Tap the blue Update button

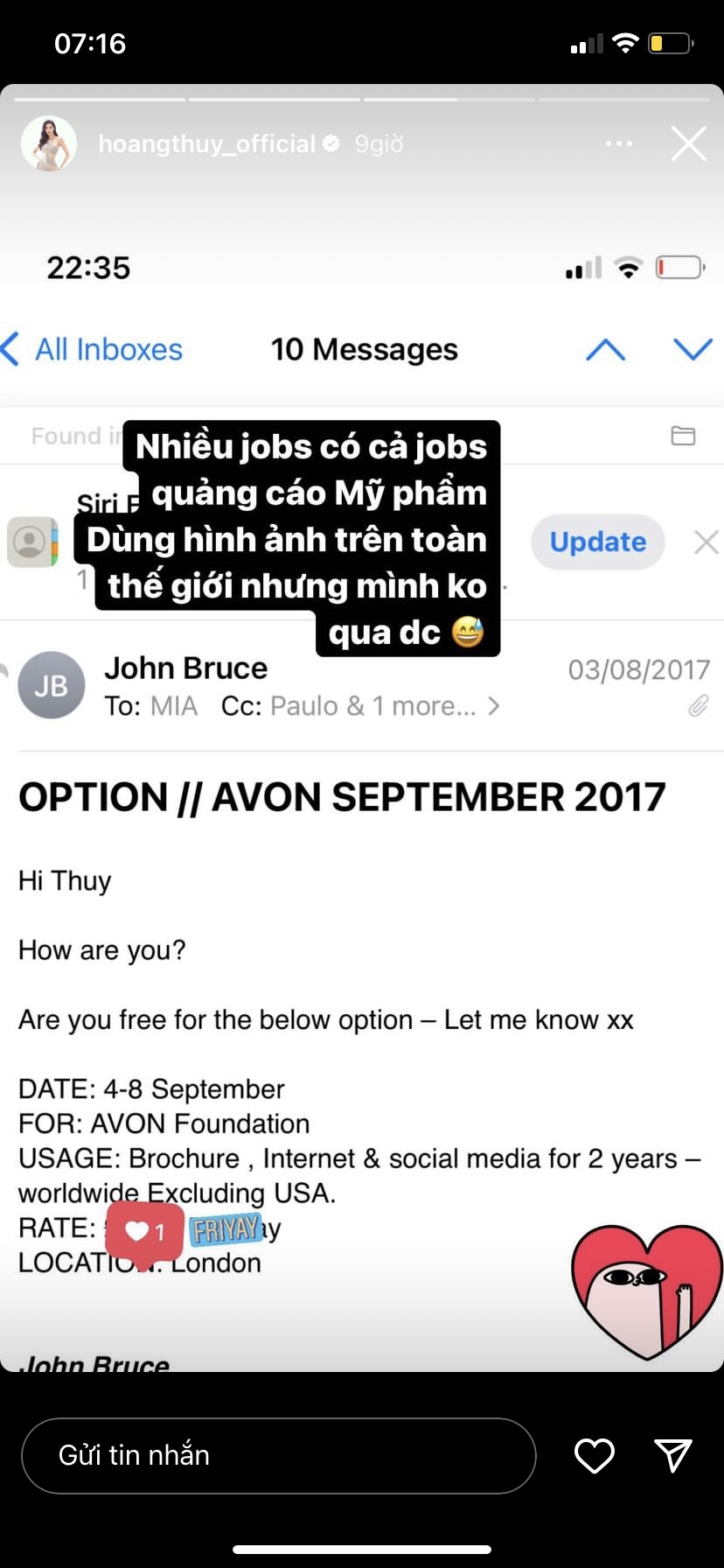(x=597, y=542)
